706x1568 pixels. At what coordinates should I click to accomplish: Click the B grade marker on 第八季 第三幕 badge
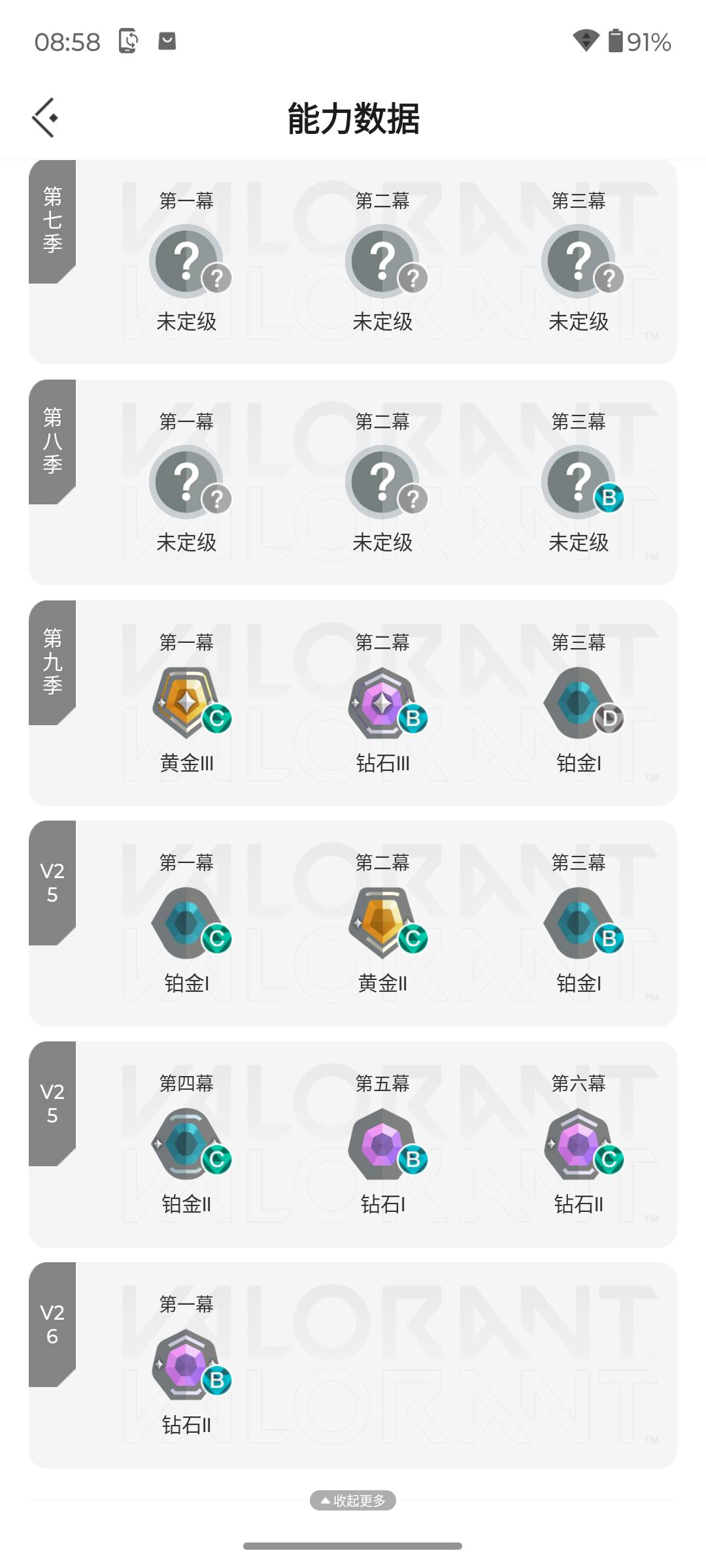(x=609, y=498)
